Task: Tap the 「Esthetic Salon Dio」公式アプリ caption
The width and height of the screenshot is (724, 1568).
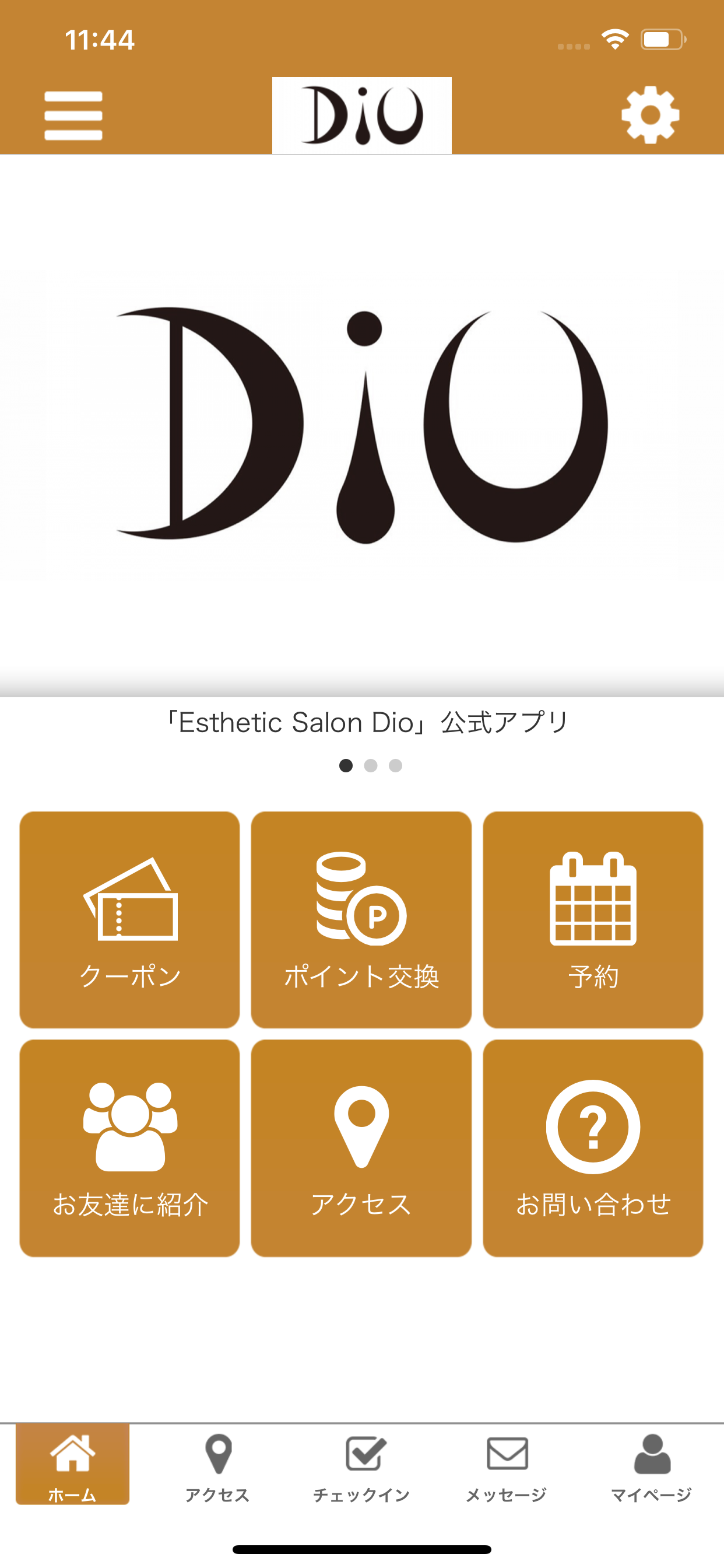Action: (362, 722)
